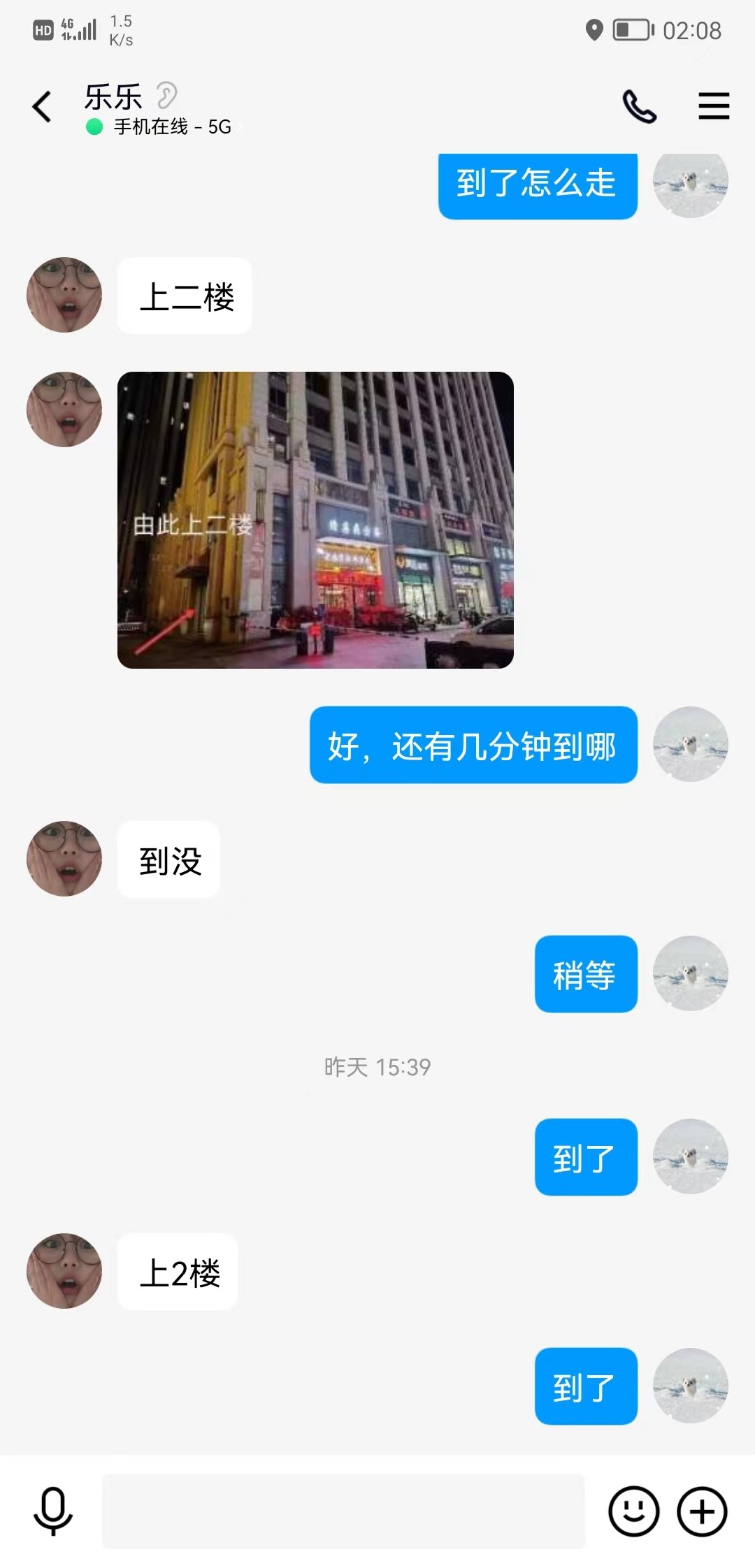The height and width of the screenshot is (1568, 755).
Task: Open my avatar beside 稍等 message
Action: (x=690, y=973)
